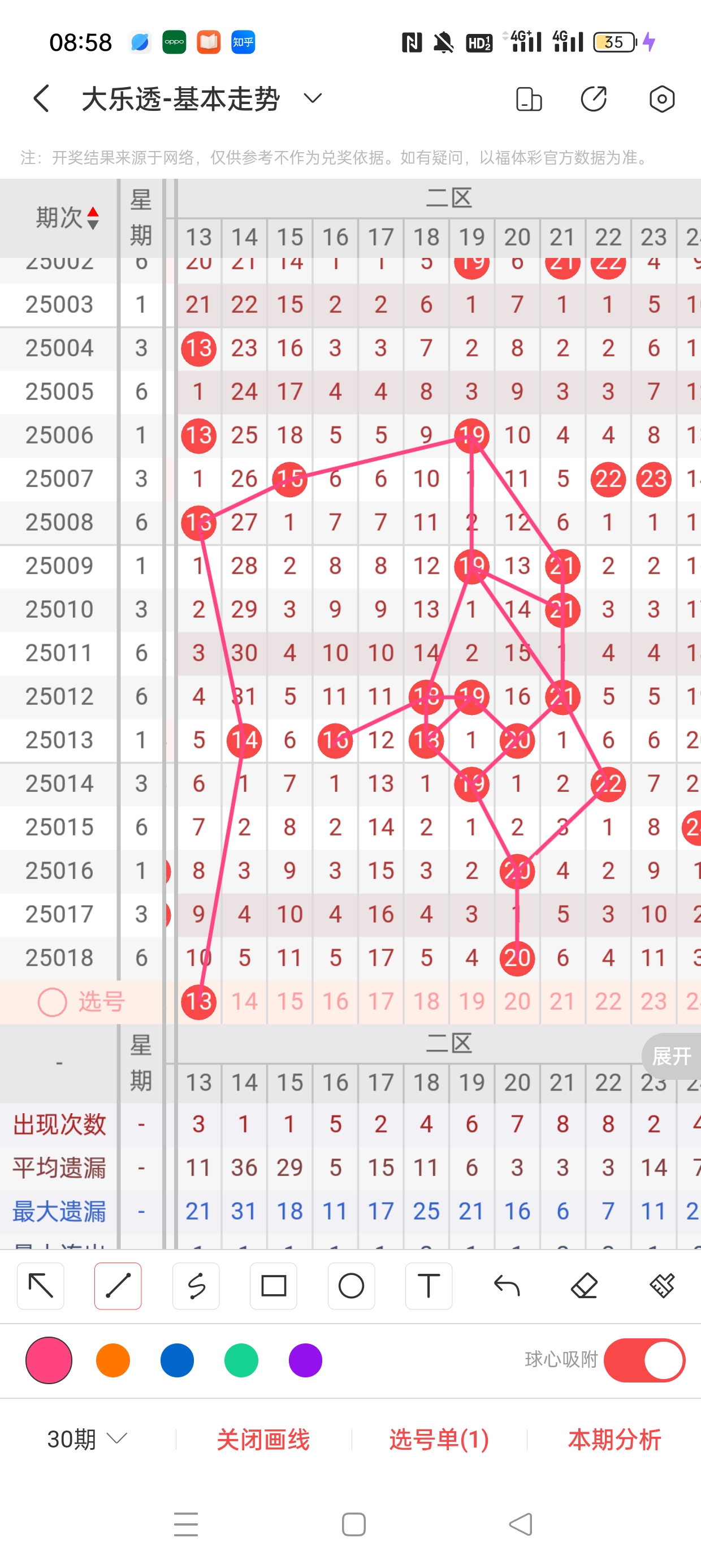Viewport: 701px width, 1568px height.
Task: Turn off the 球心吸附 snap switch
Action: click(x=644, y=1360)
